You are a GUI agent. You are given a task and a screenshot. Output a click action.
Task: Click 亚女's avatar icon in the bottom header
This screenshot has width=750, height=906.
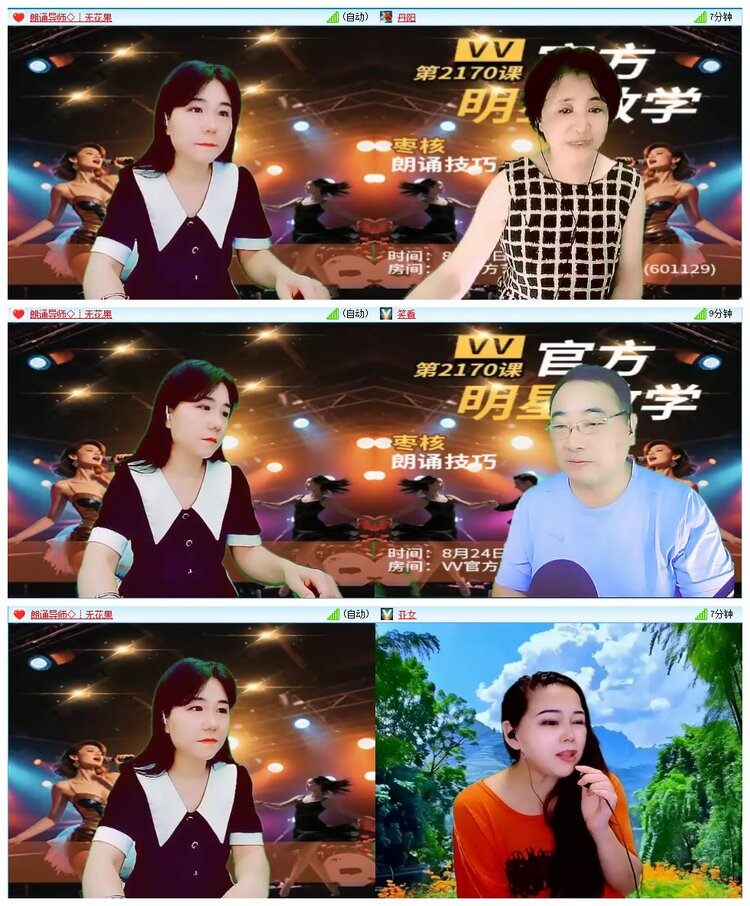[386, 613]
